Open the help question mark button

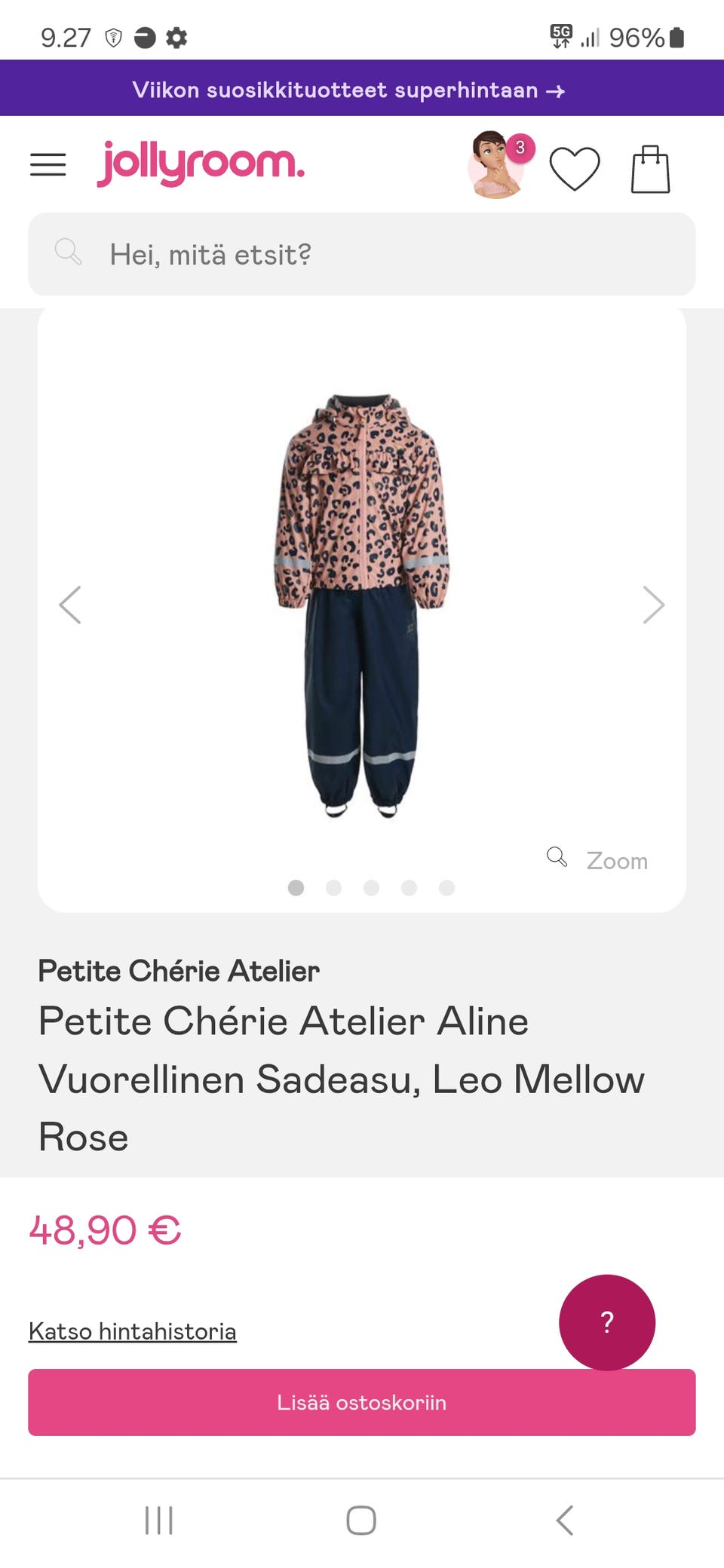(607, 1322)
